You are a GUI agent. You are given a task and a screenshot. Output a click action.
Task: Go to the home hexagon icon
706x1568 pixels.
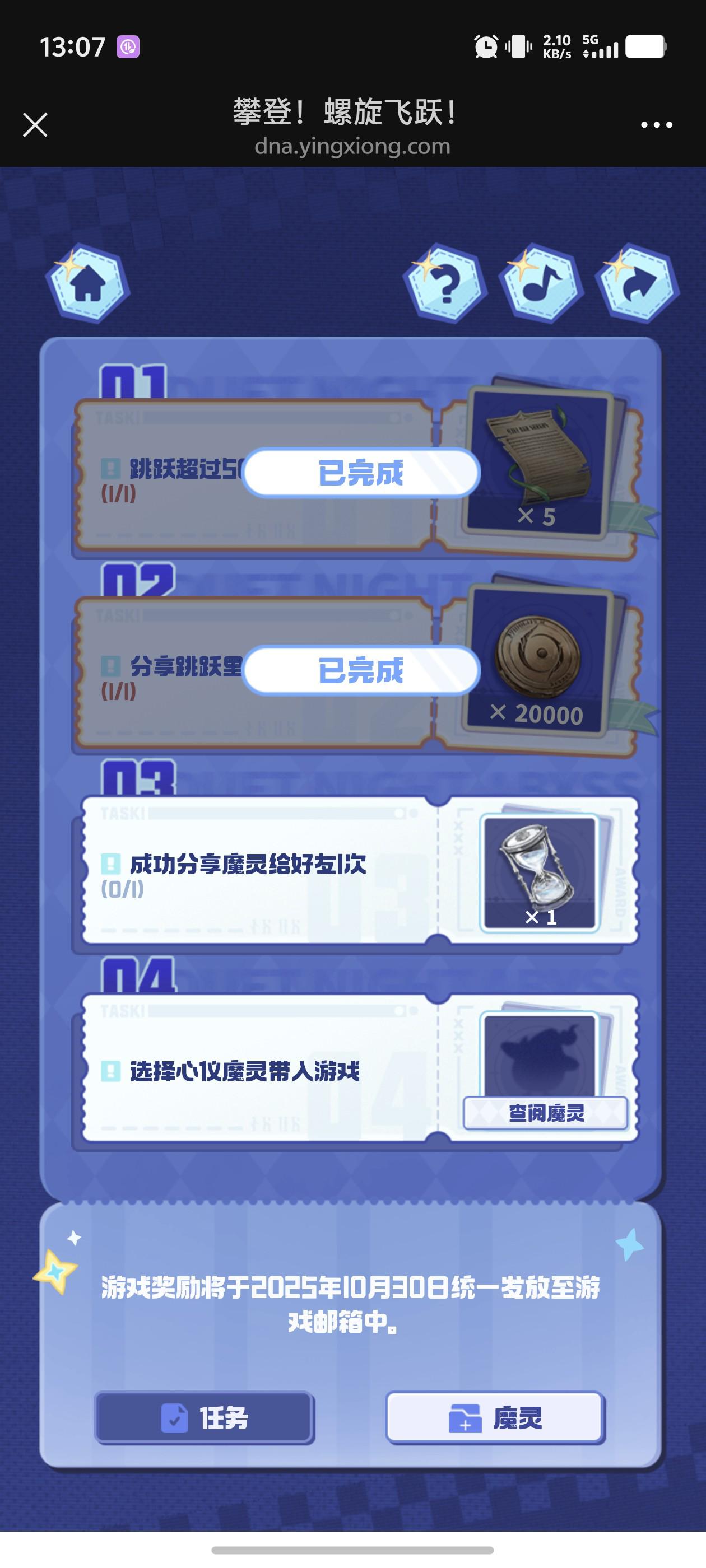pyautogui.click(x=88, y=284)
